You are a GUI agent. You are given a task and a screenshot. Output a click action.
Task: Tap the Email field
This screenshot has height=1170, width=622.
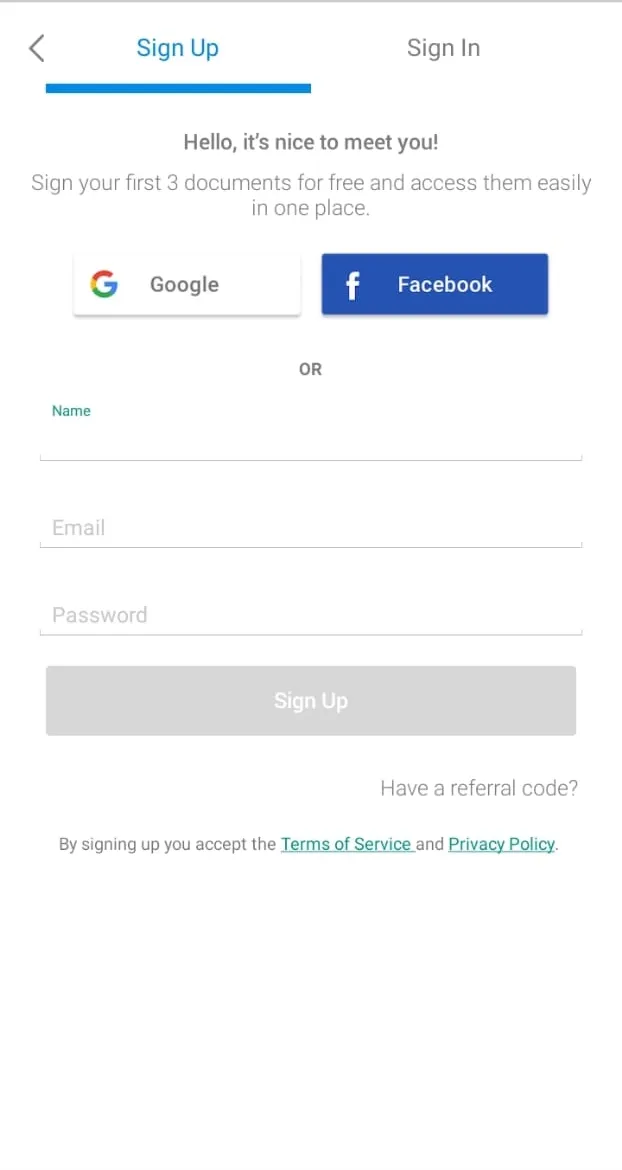[x=311, y=528]
